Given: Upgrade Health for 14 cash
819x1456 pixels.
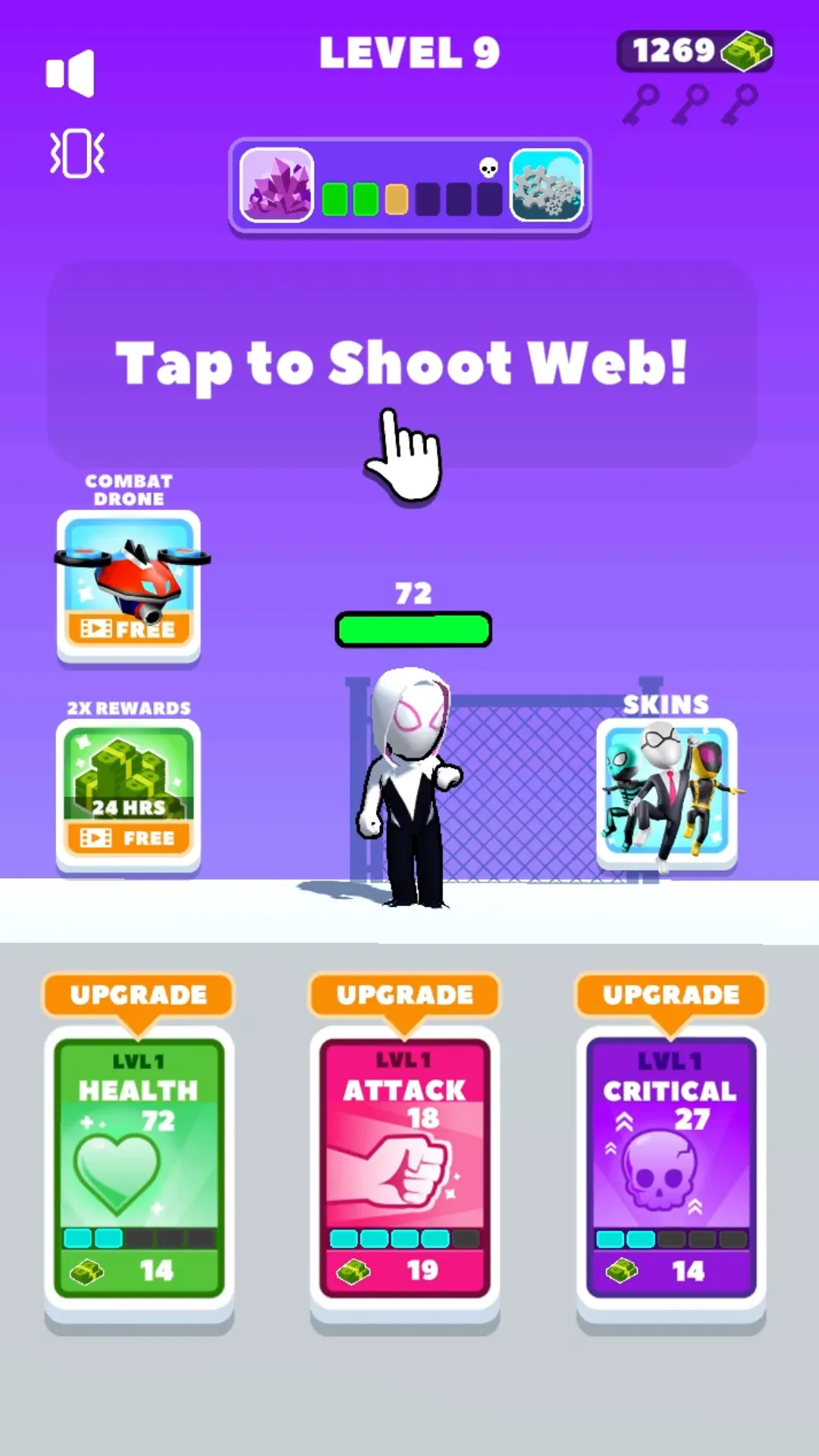Looking at the screenshot, I should click(x=139, y=1168).
